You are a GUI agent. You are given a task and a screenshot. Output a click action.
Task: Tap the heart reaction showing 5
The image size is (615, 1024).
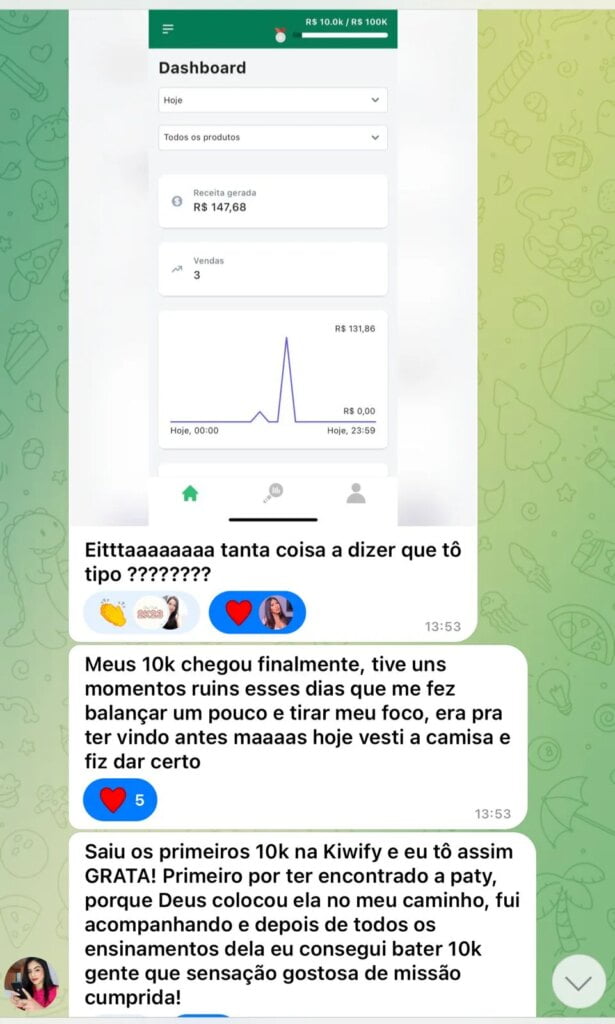click(x=120, y=799)
